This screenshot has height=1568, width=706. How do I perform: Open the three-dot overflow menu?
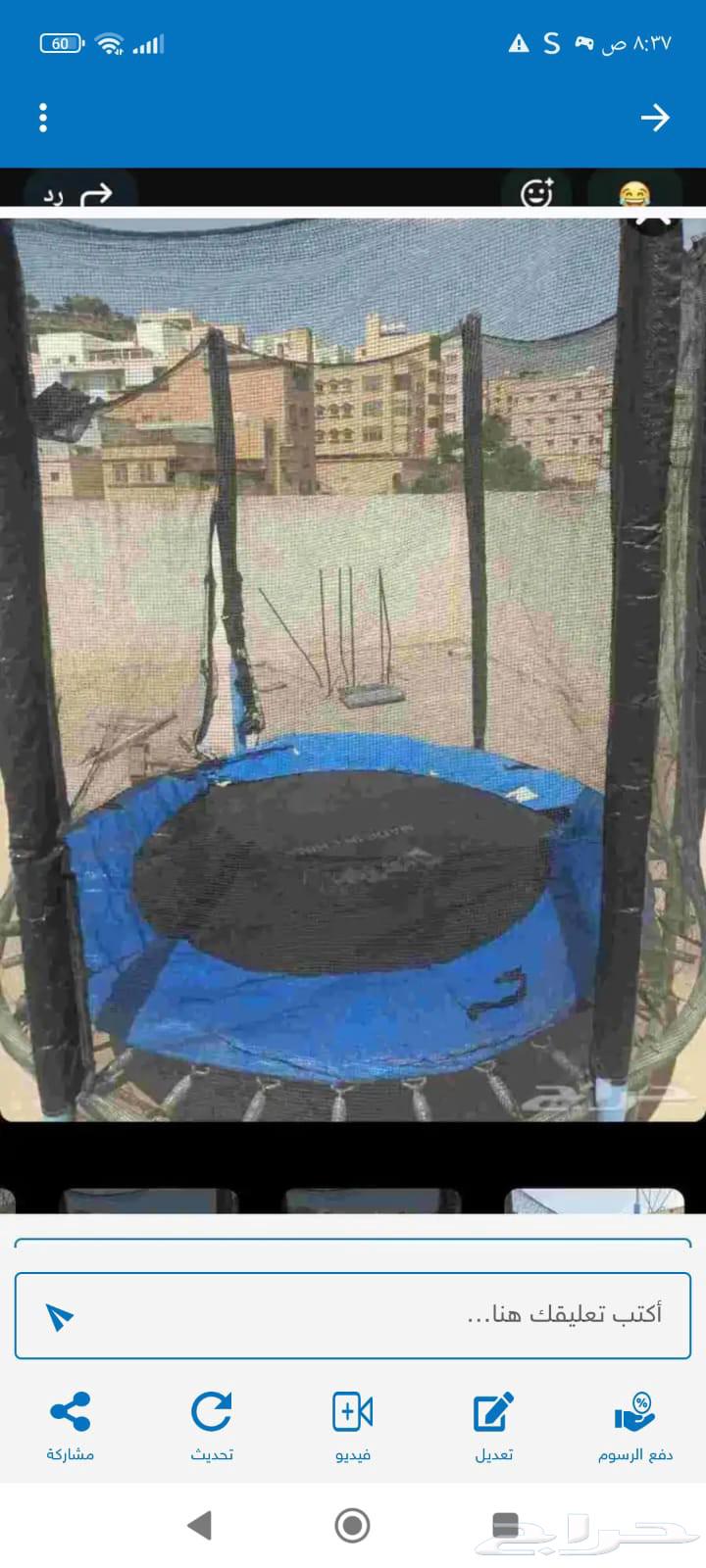(43, 118)
